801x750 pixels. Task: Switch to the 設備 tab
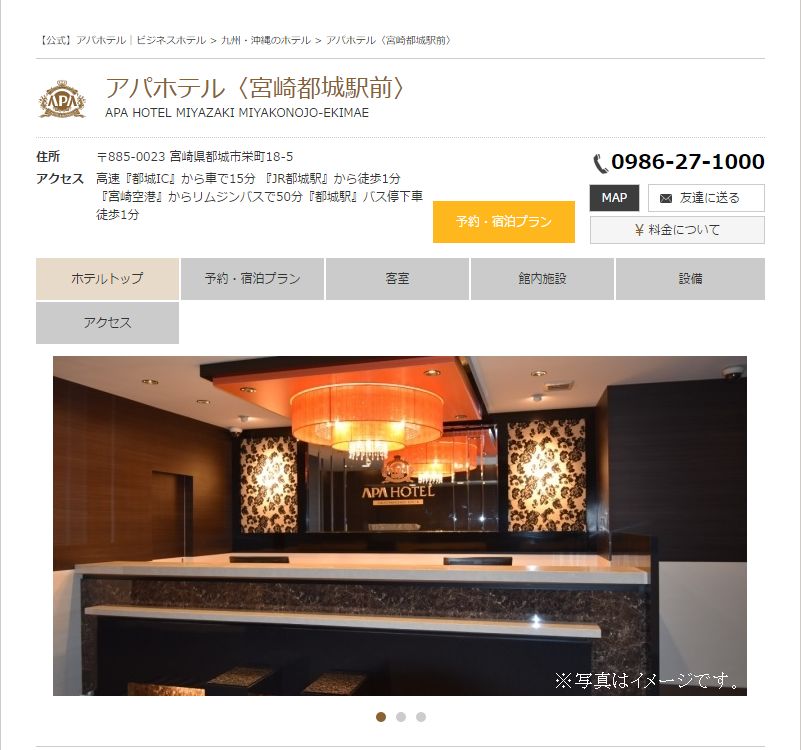tap(690, 279)
